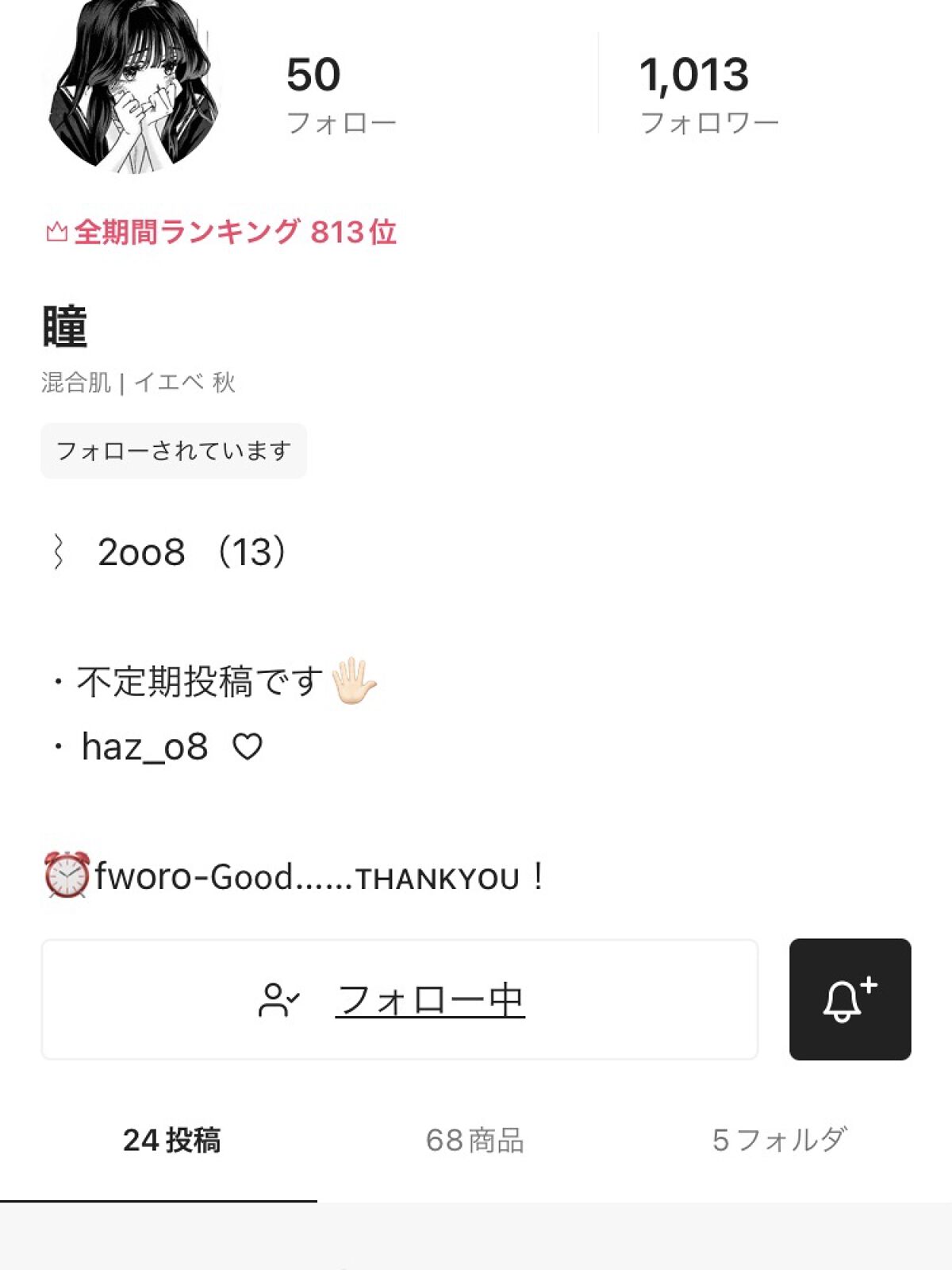
Task: Tap the フォローされています badge
Action: click(174, 450)
